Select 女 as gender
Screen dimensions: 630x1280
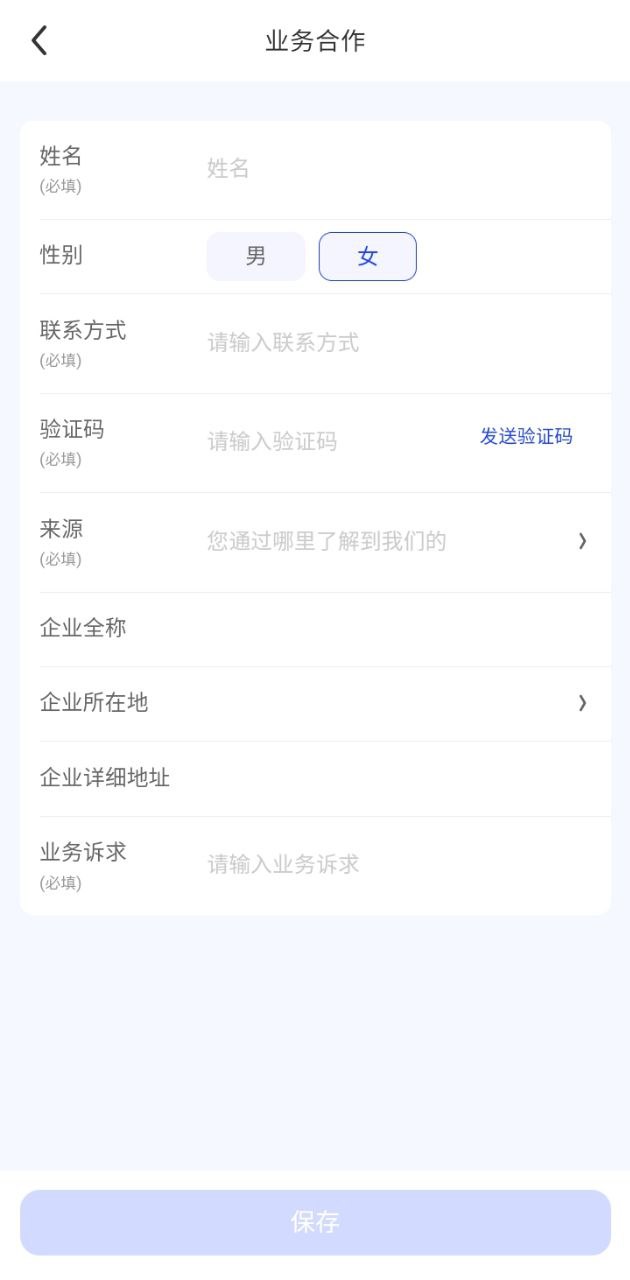(368, 256)
